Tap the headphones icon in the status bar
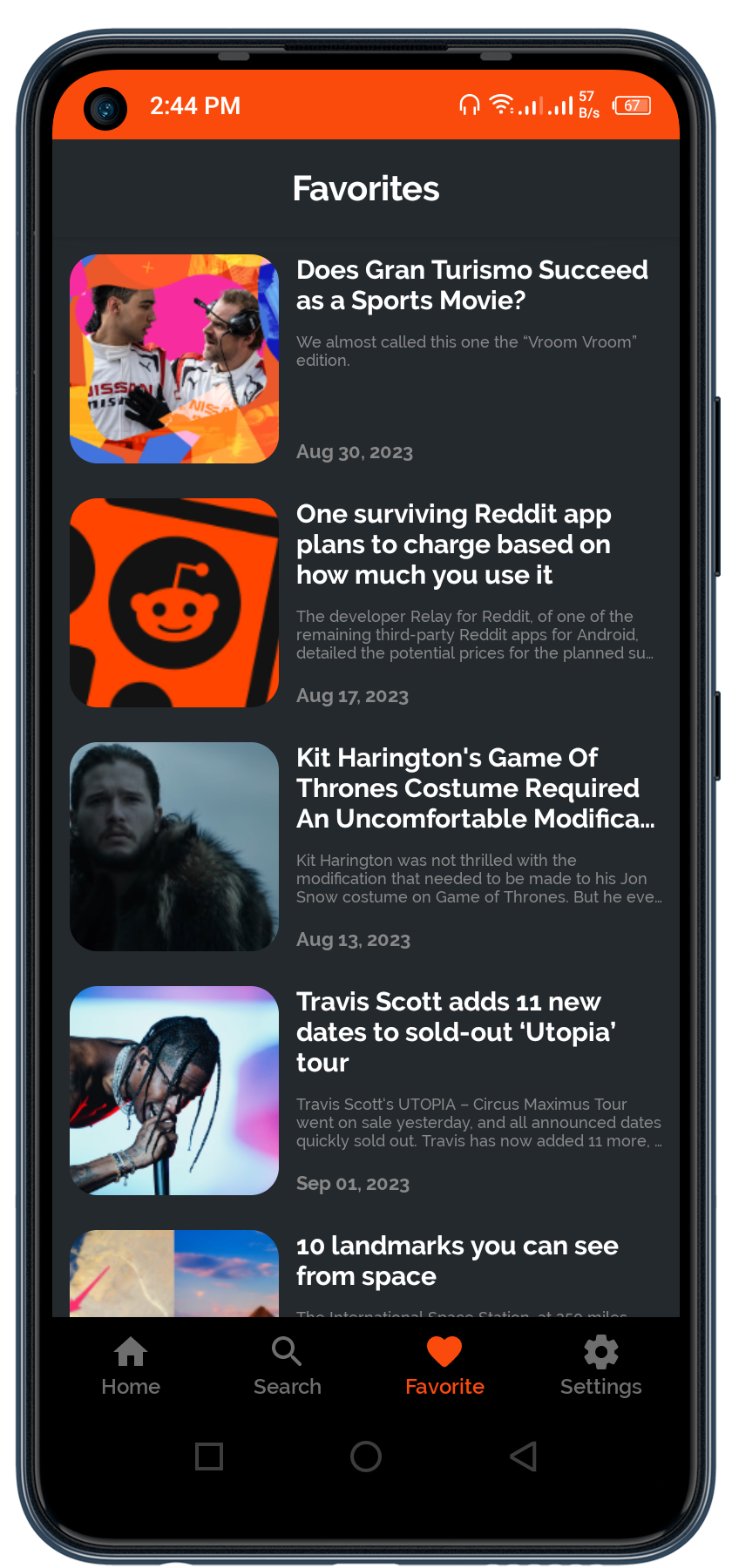Screen dimensions: 732x1568 tap(470, 105)
